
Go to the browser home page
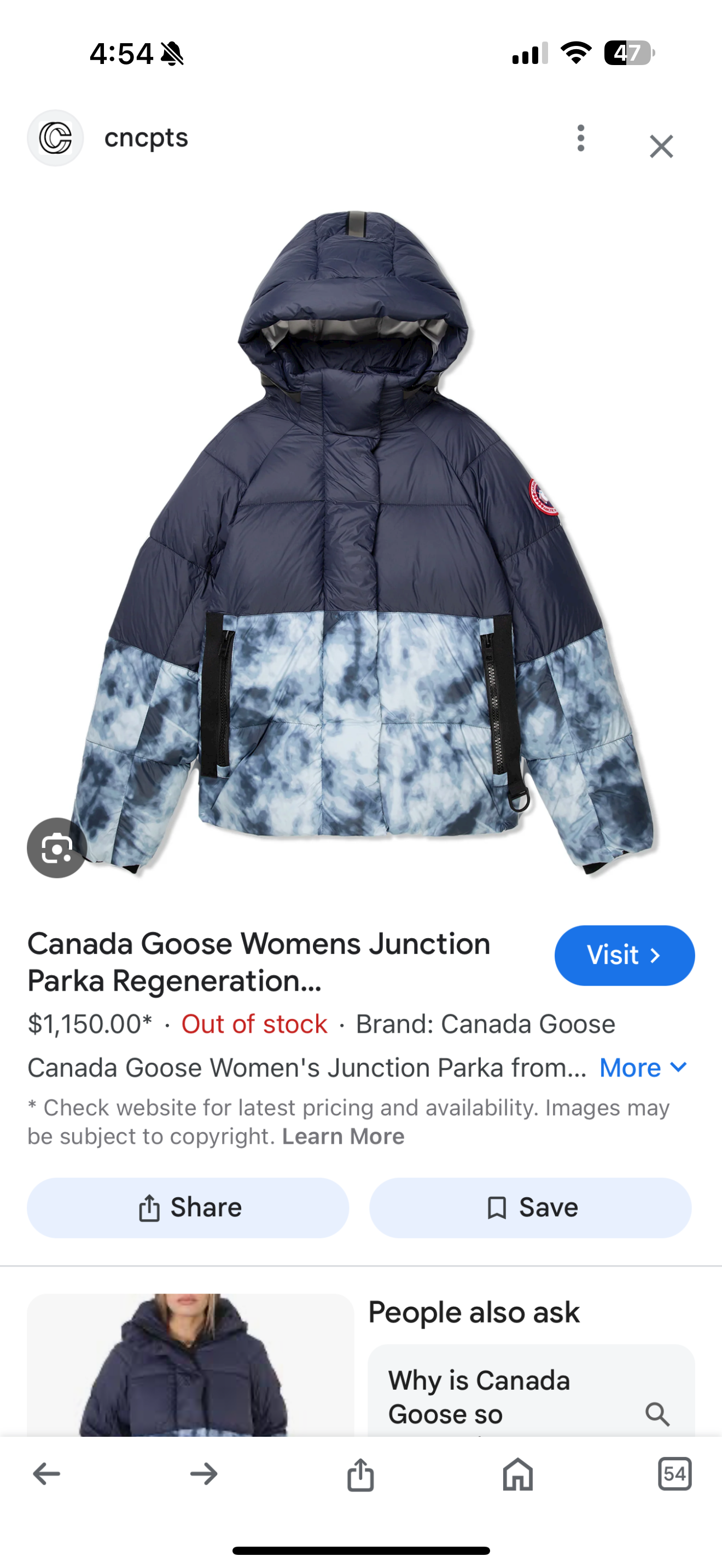point(517,1475)
